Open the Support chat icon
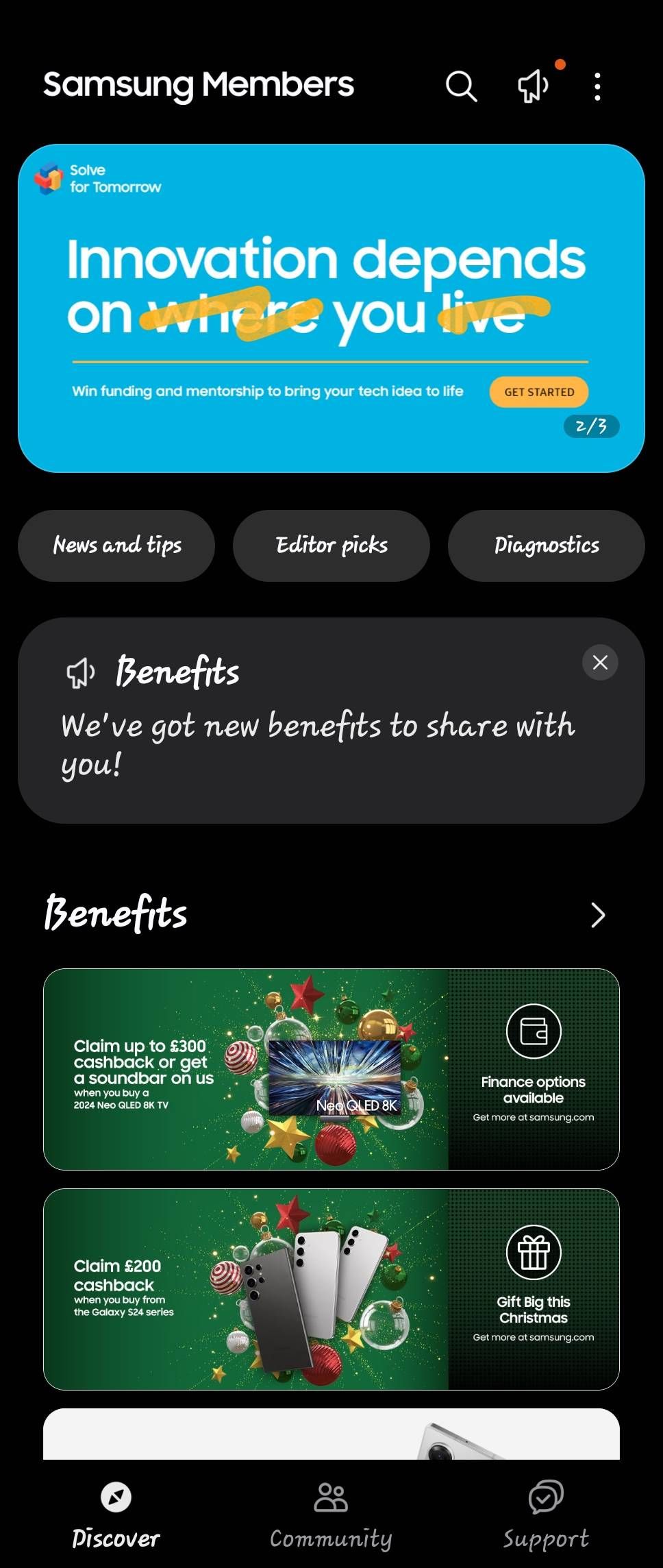663x1568 pixels. point(546,1496)
